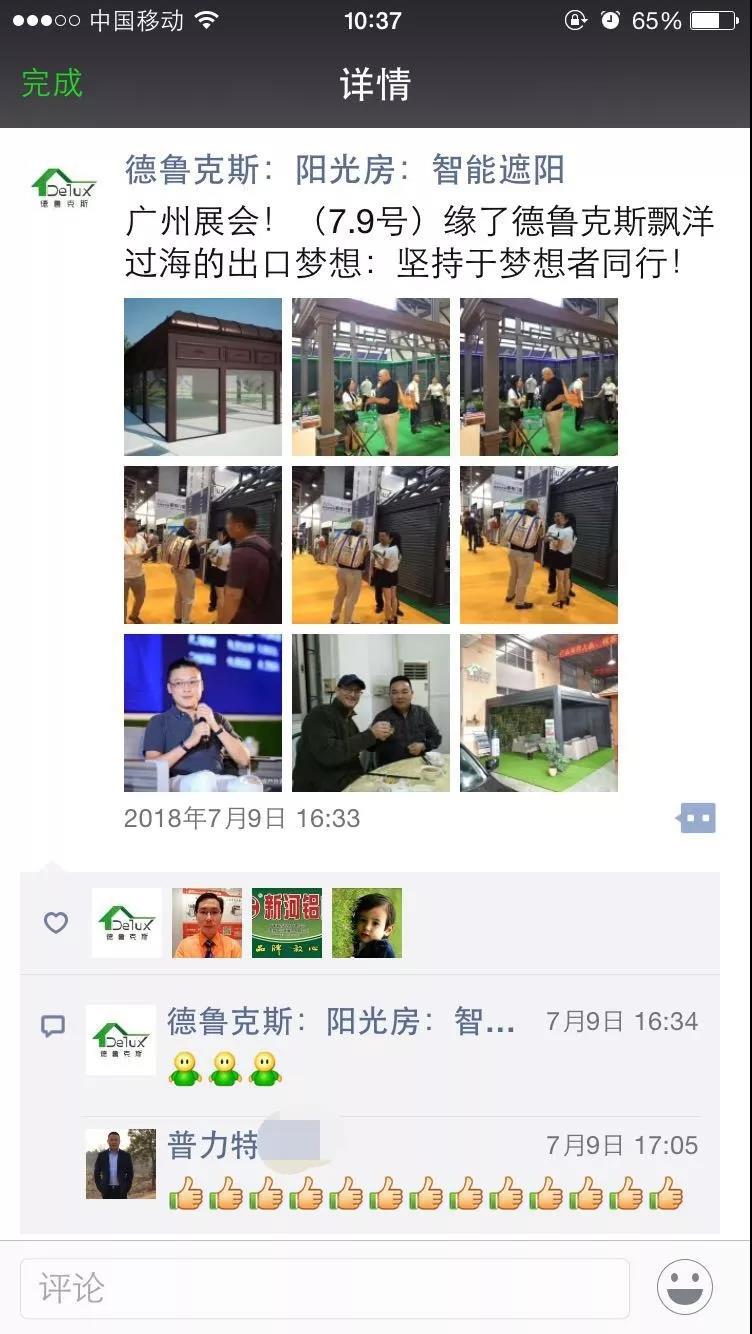Screen dimensions: 752x1334
Task: Tap the 评论 comment input field
Action: click(325, 1288)
